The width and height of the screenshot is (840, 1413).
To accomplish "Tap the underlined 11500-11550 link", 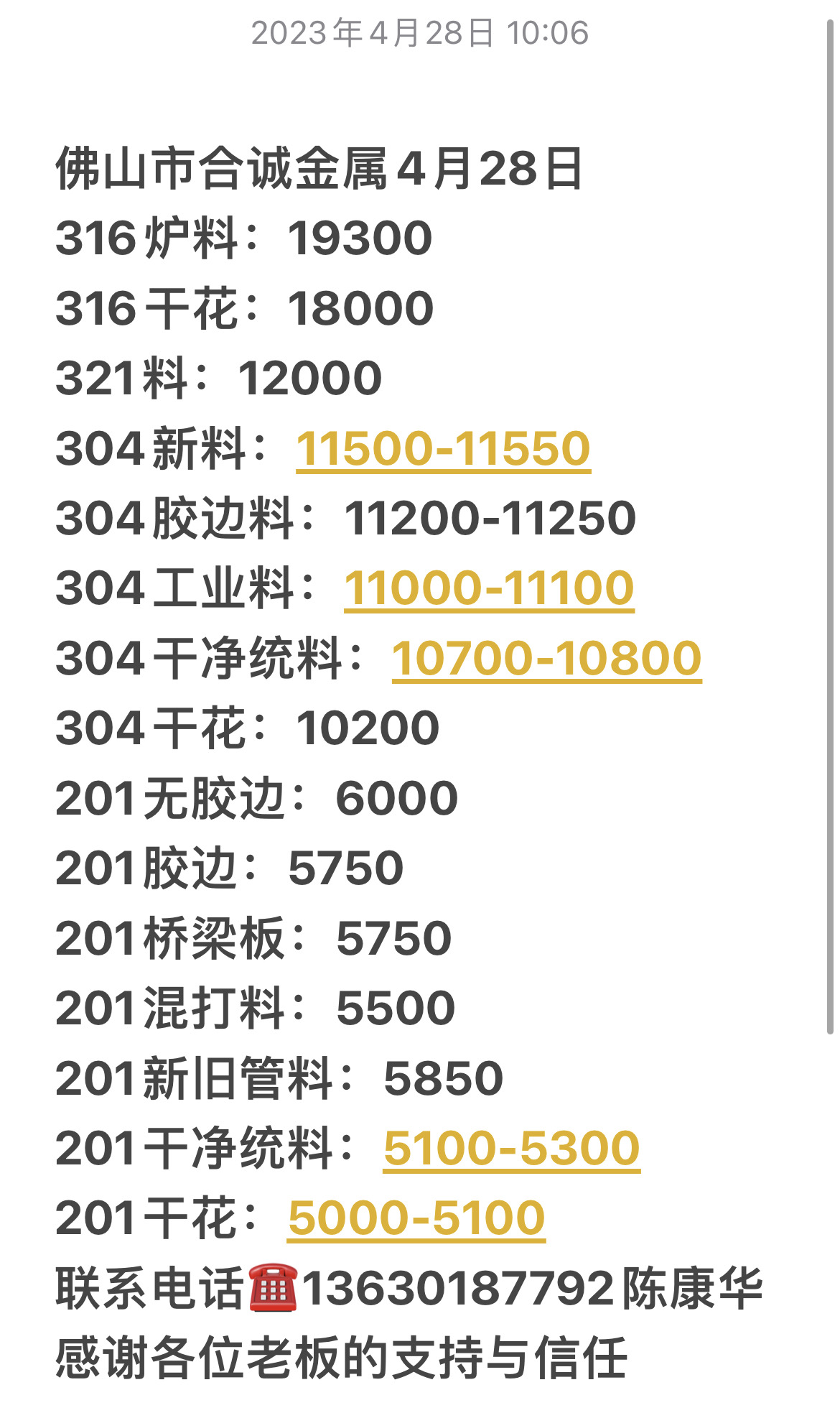I will 443,449.
